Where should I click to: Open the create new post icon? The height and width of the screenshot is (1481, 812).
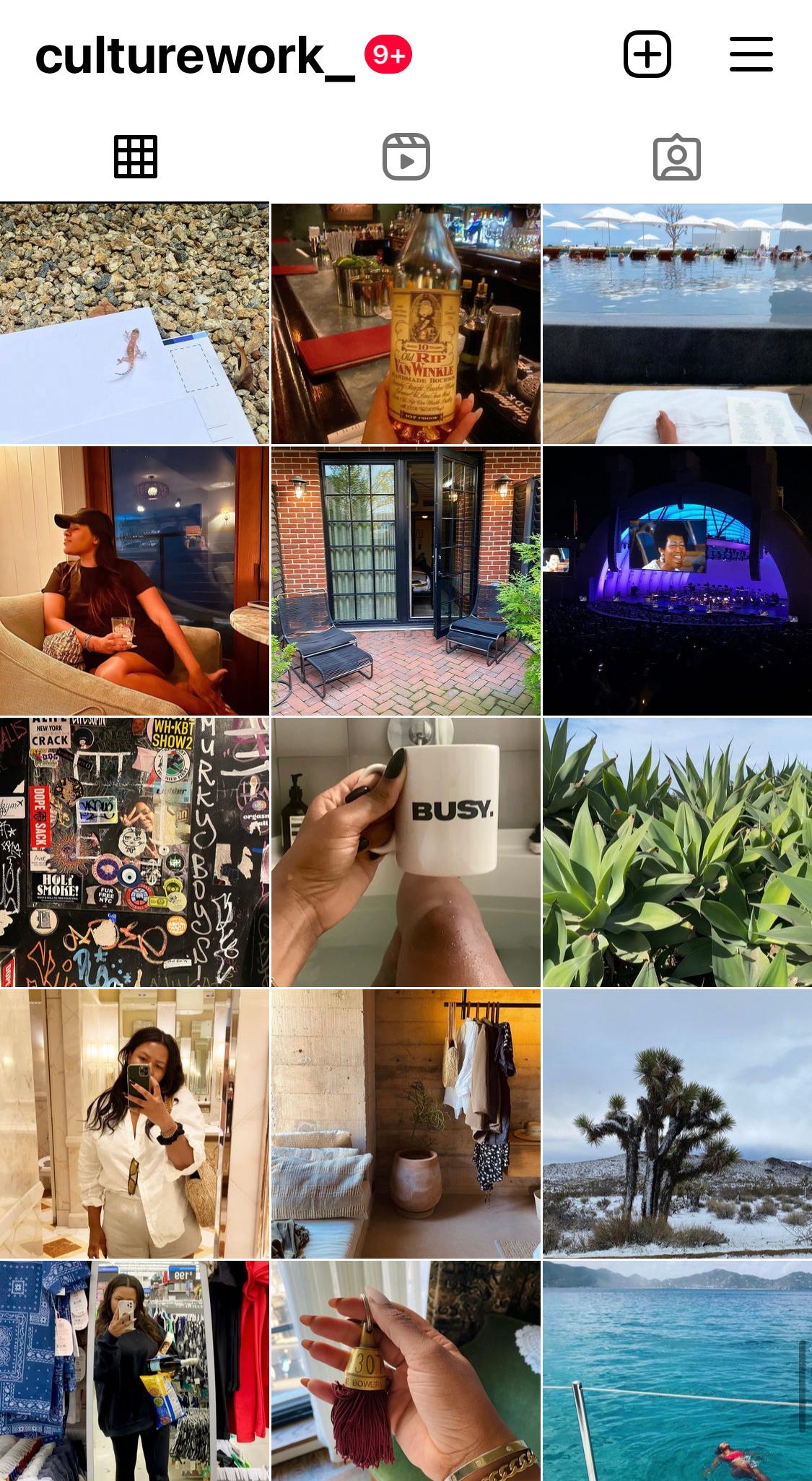pos(647,53)
